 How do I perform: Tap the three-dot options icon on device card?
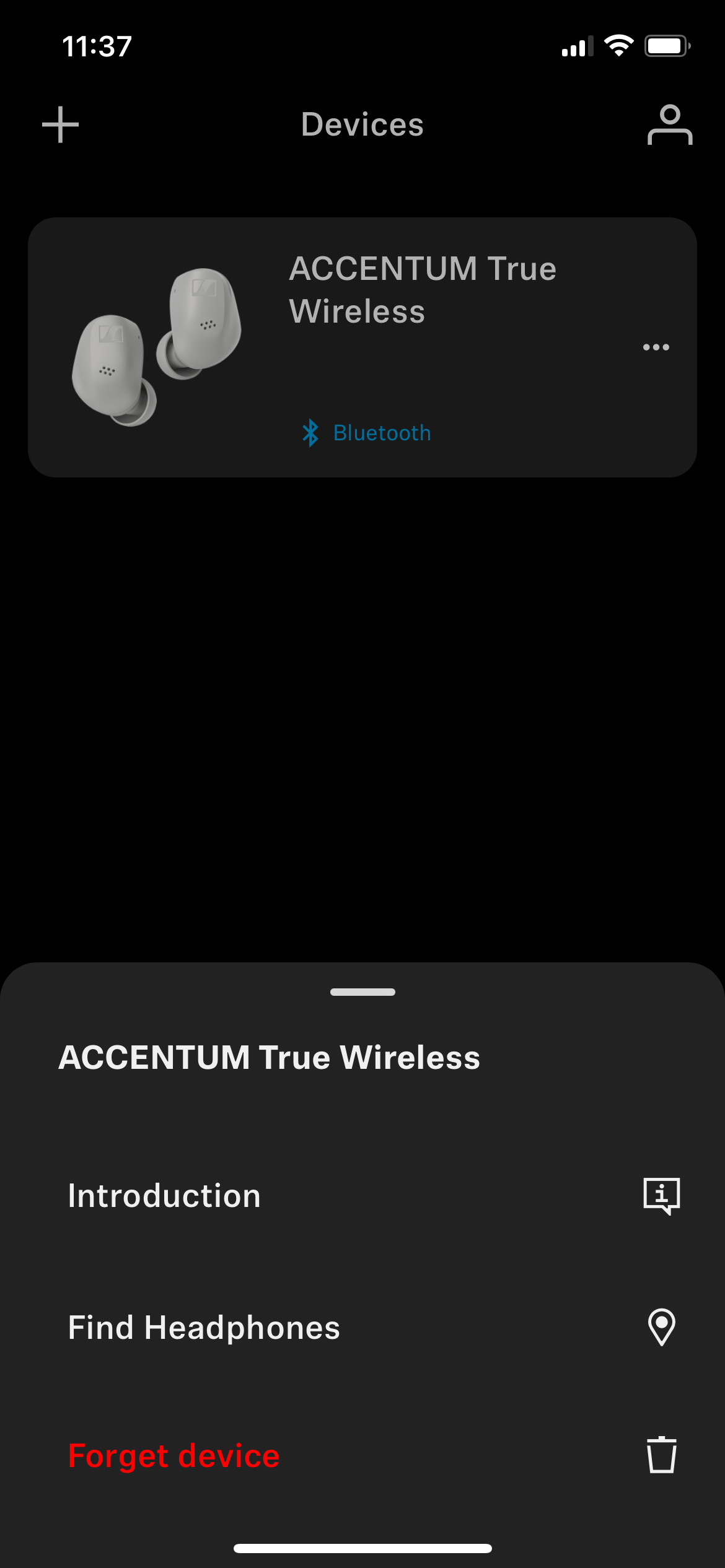point(656,346)
